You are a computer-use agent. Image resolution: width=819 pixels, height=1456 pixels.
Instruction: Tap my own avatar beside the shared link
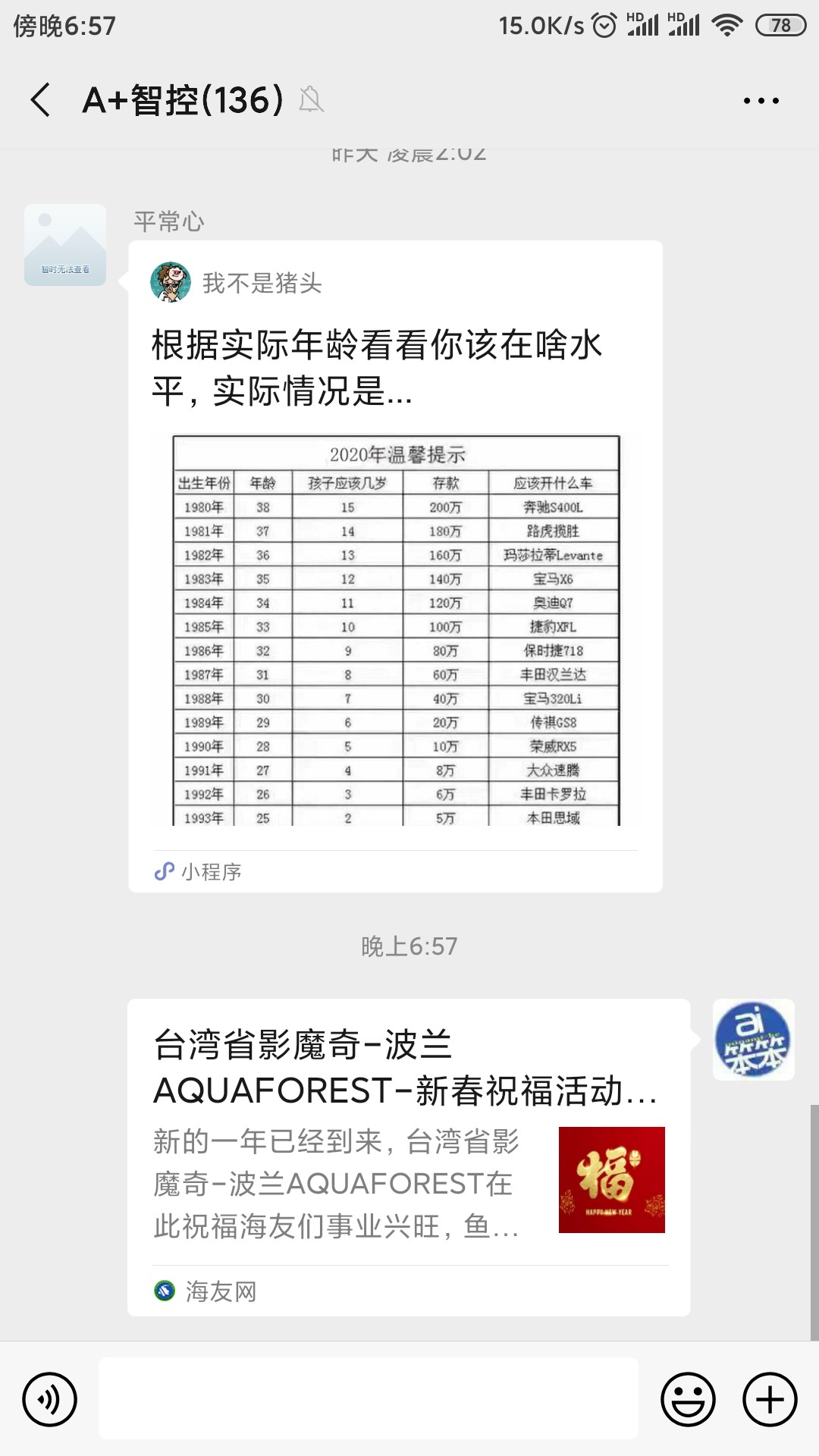(x=753, y=1040)
